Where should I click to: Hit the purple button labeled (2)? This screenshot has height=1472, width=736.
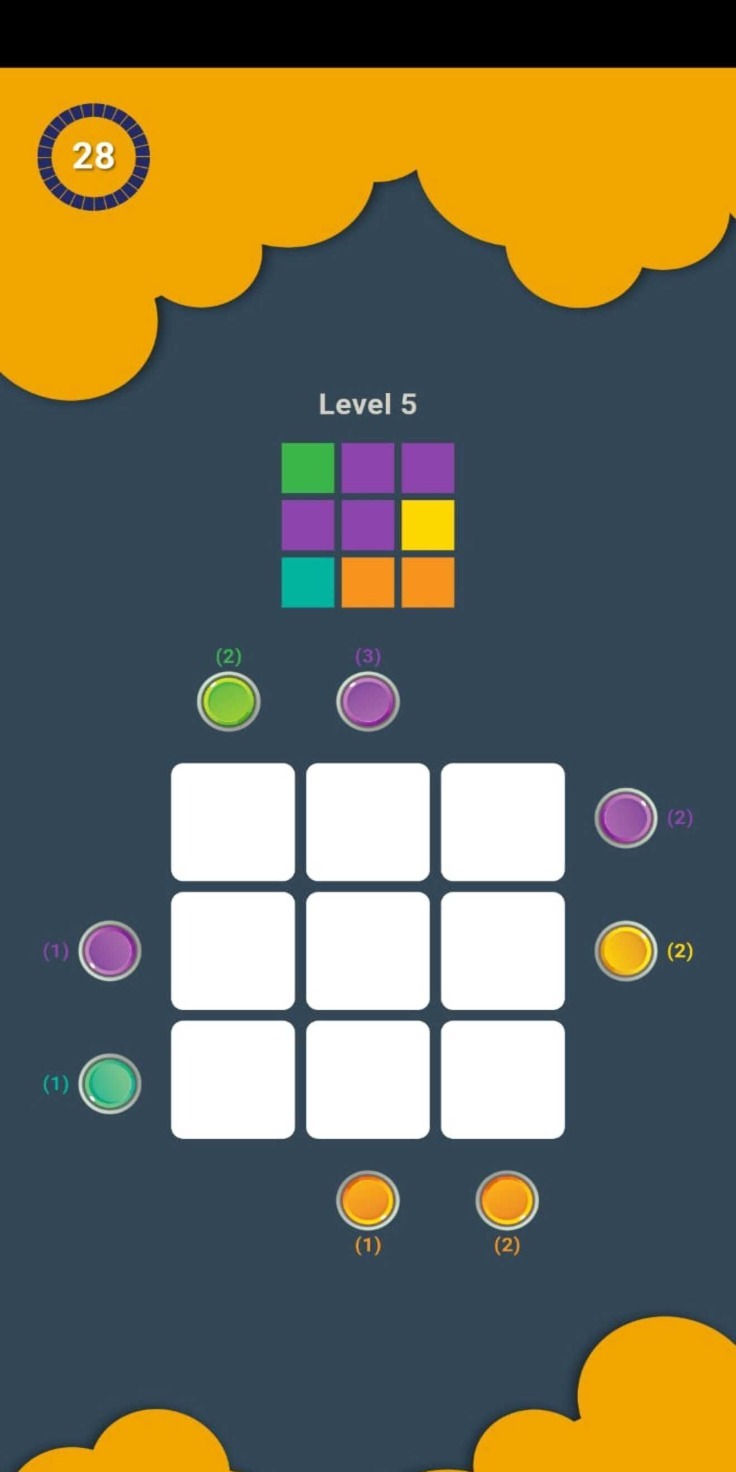pos(626,818)
